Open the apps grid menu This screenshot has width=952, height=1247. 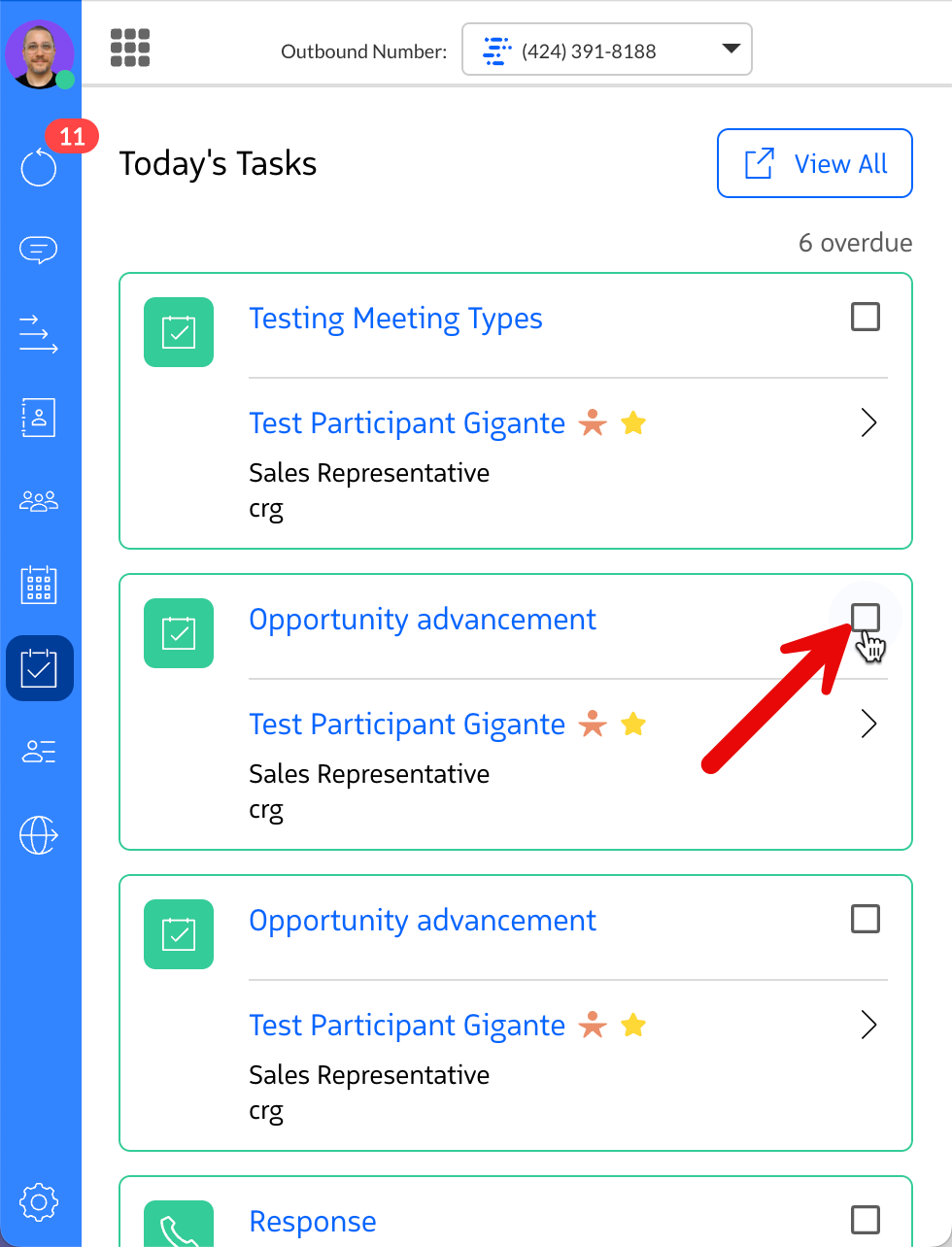tap(130, 48)
